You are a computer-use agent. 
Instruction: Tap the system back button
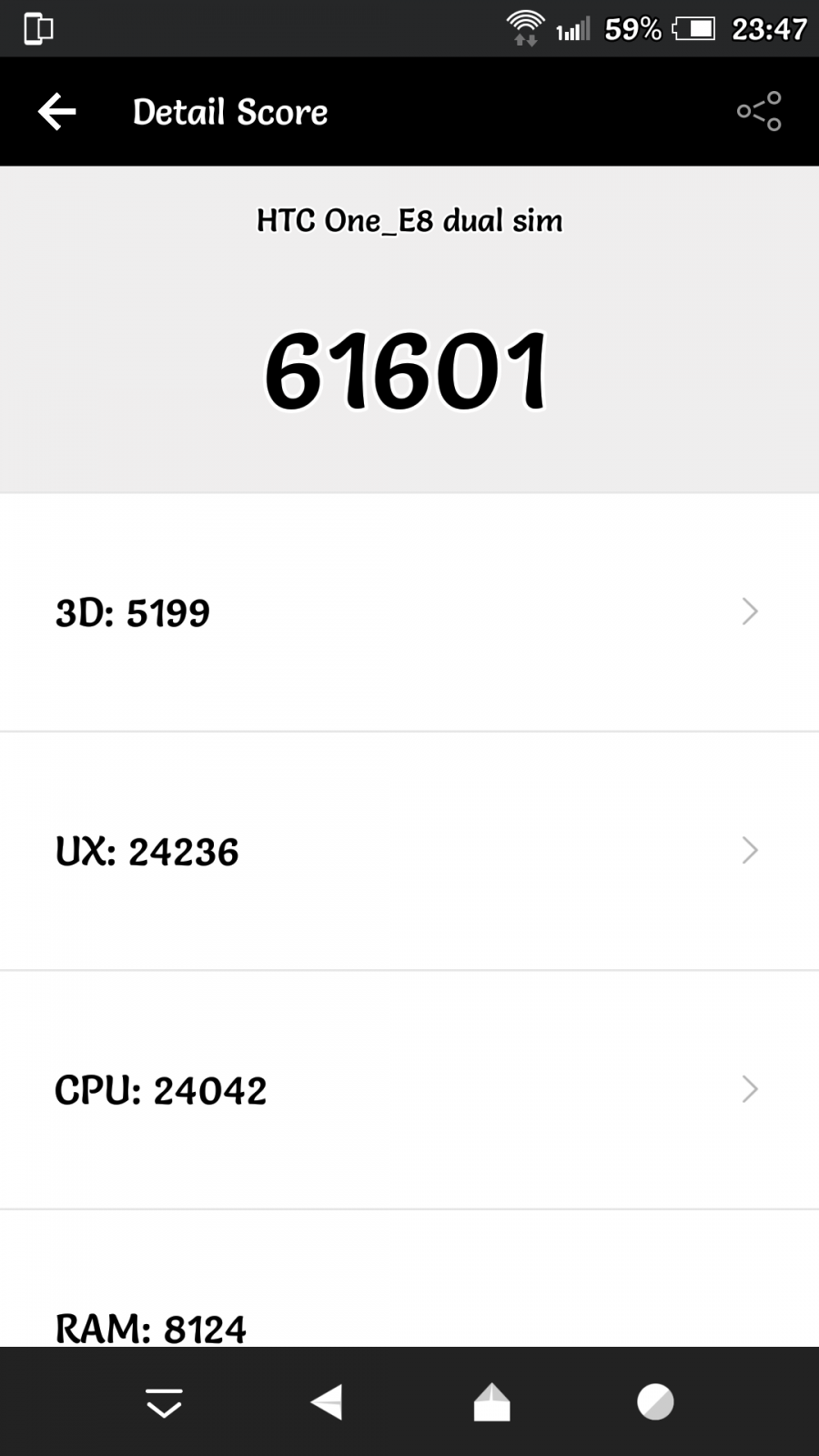coord(327,1401)
